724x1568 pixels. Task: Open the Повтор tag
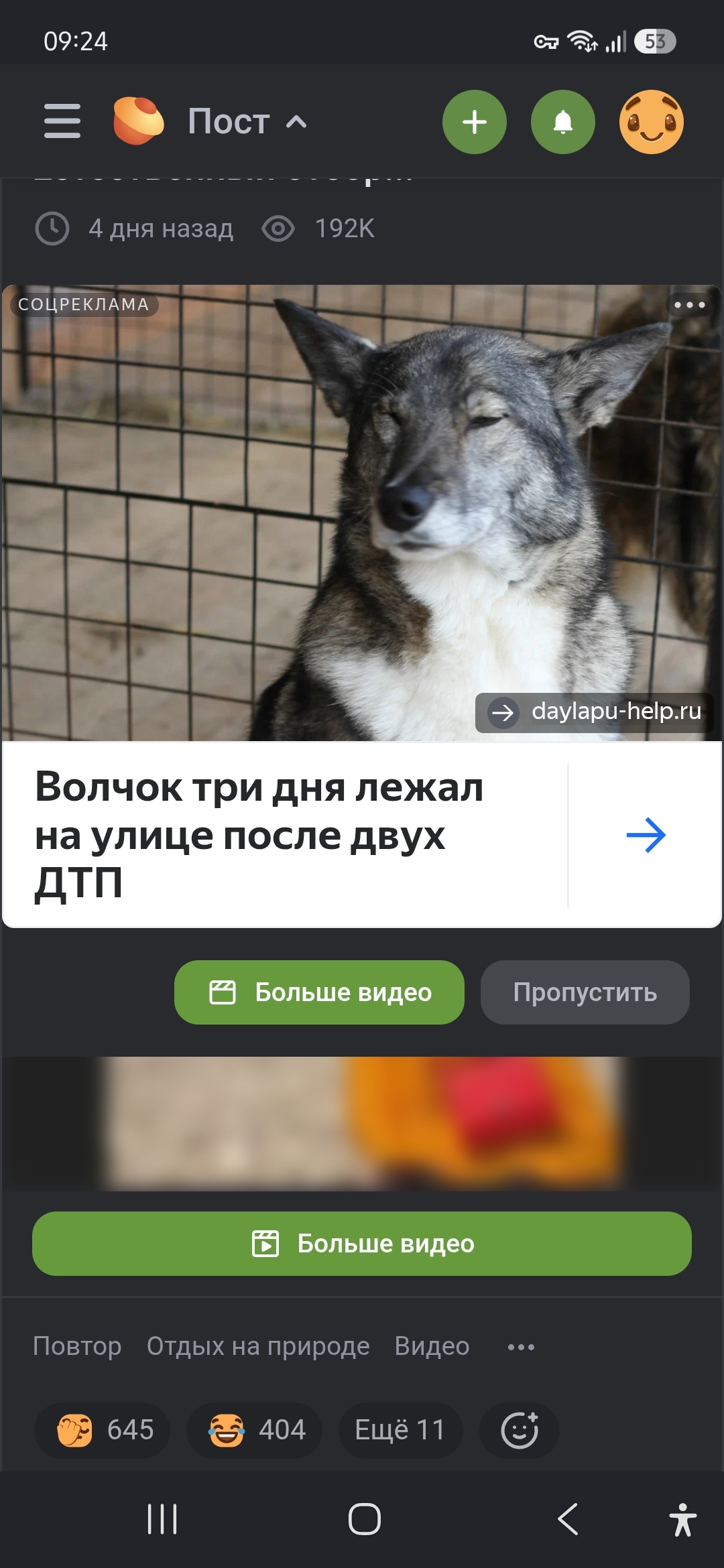click(77, 1346)
